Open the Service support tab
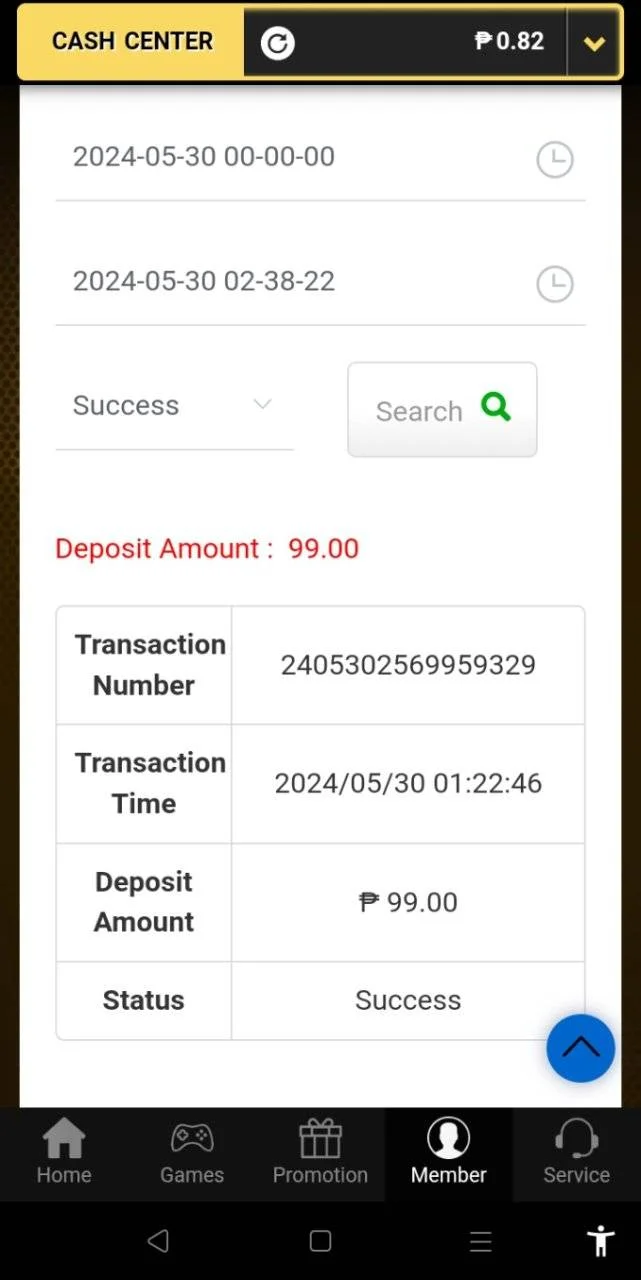Image resolution: width=641 pixels, height=1280 pixels. tap(577, 1154)
